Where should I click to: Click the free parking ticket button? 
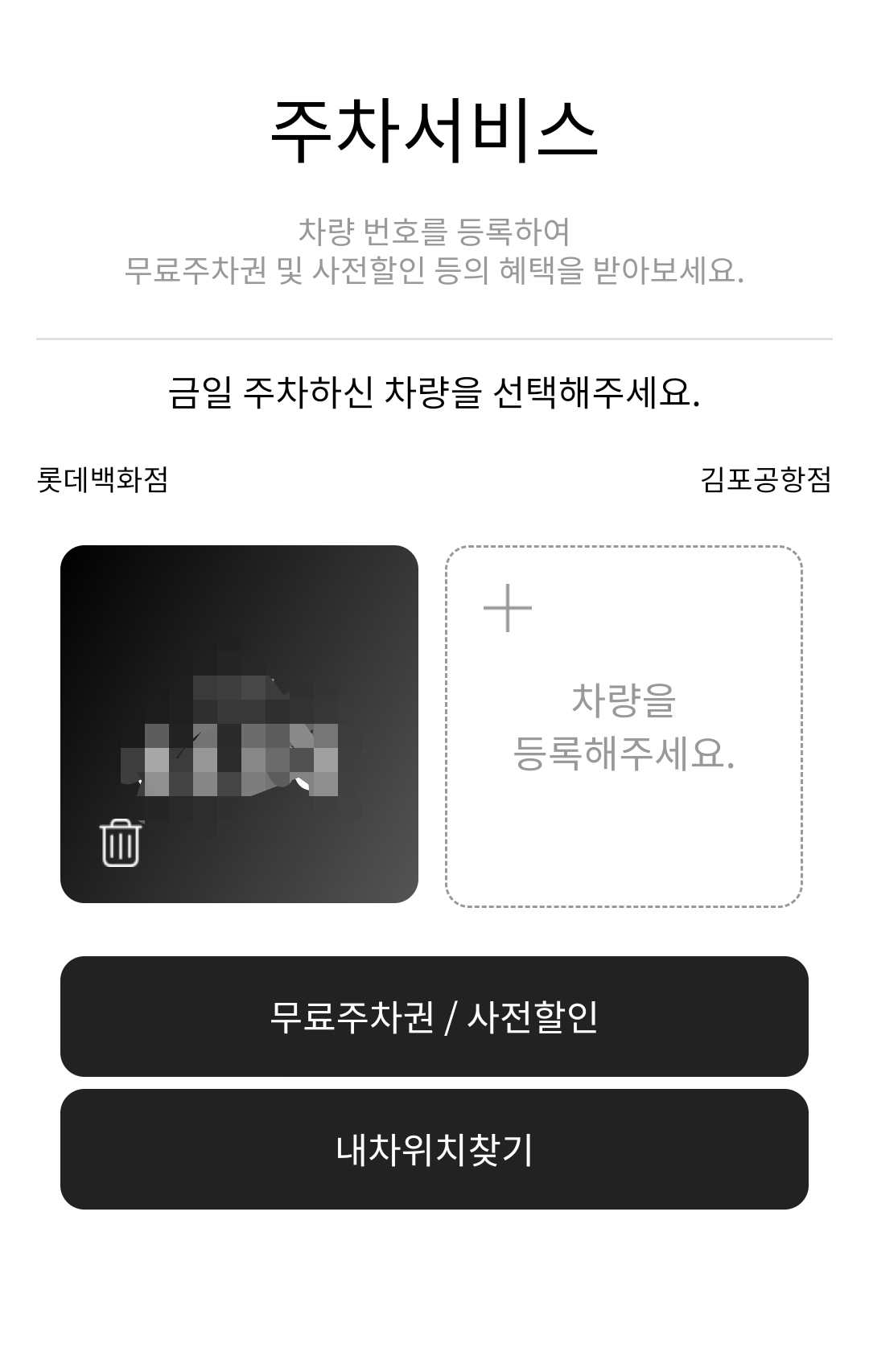(434, 1015)
